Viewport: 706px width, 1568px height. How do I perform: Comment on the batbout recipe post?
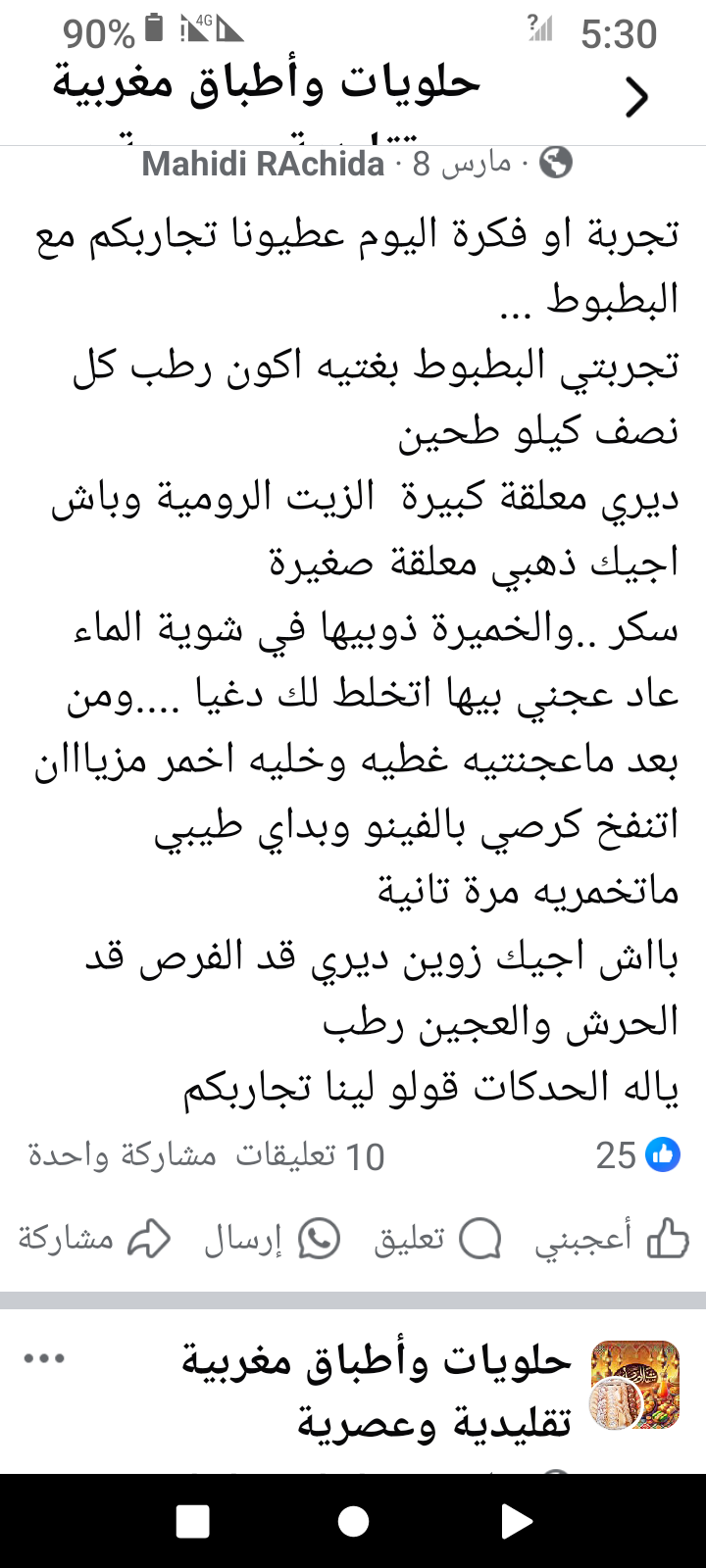pos(437,1240)
